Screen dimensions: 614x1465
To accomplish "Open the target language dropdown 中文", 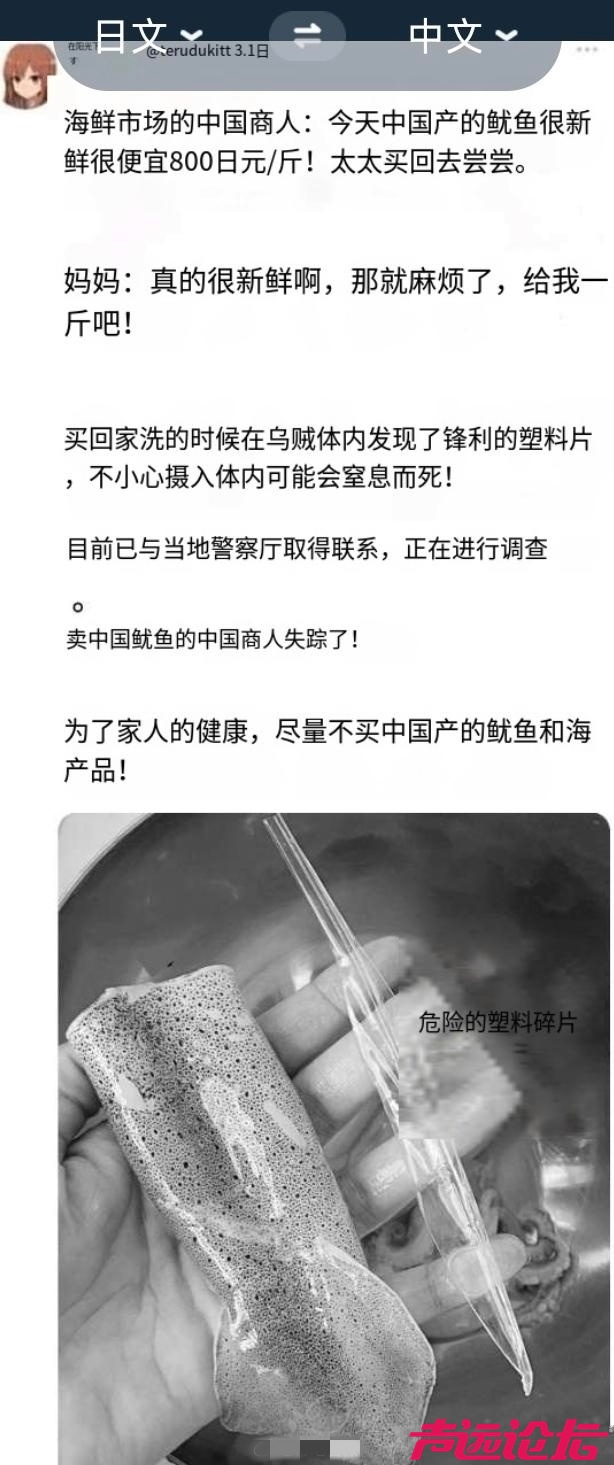I will [x=463, y=37].
